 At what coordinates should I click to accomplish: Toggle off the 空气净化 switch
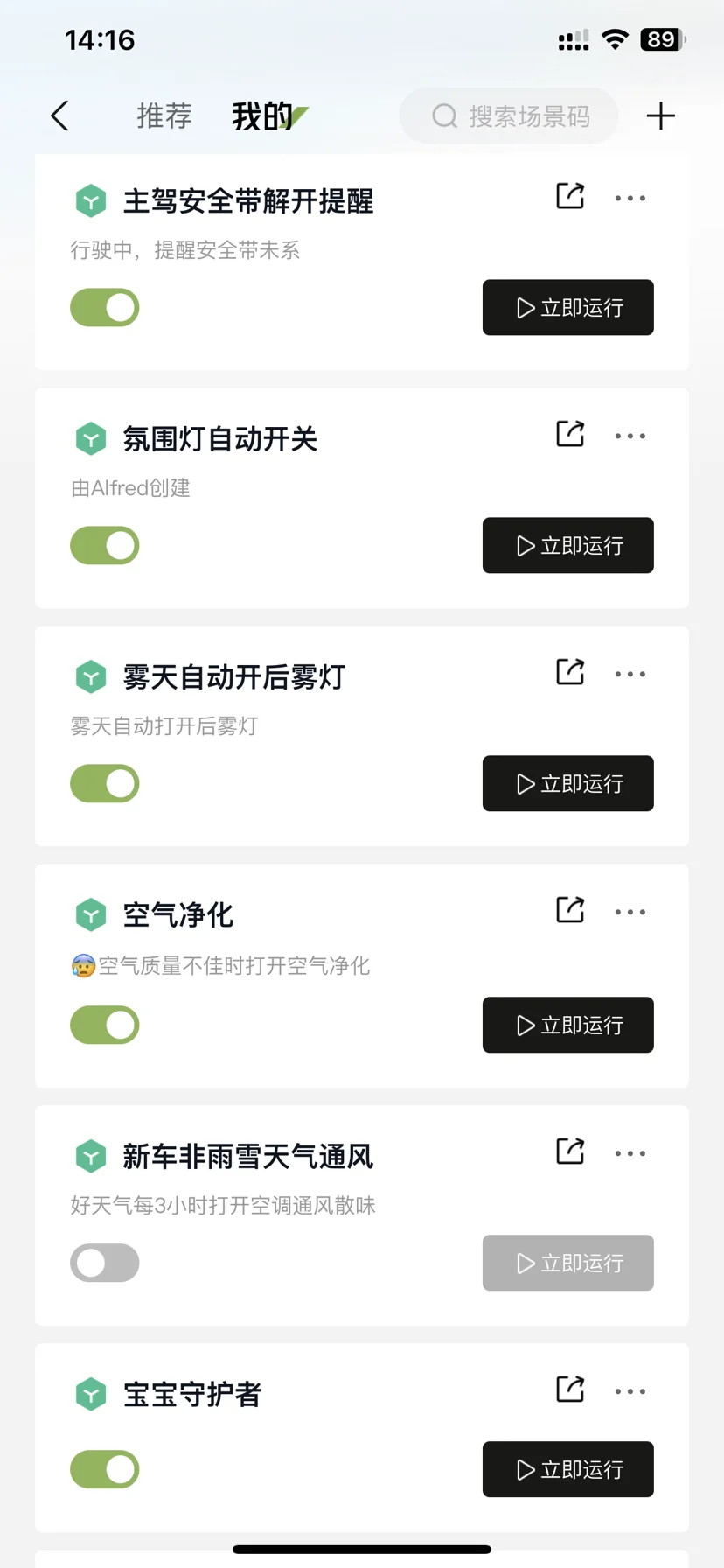pyautogui.click(x=105, y=1025)
